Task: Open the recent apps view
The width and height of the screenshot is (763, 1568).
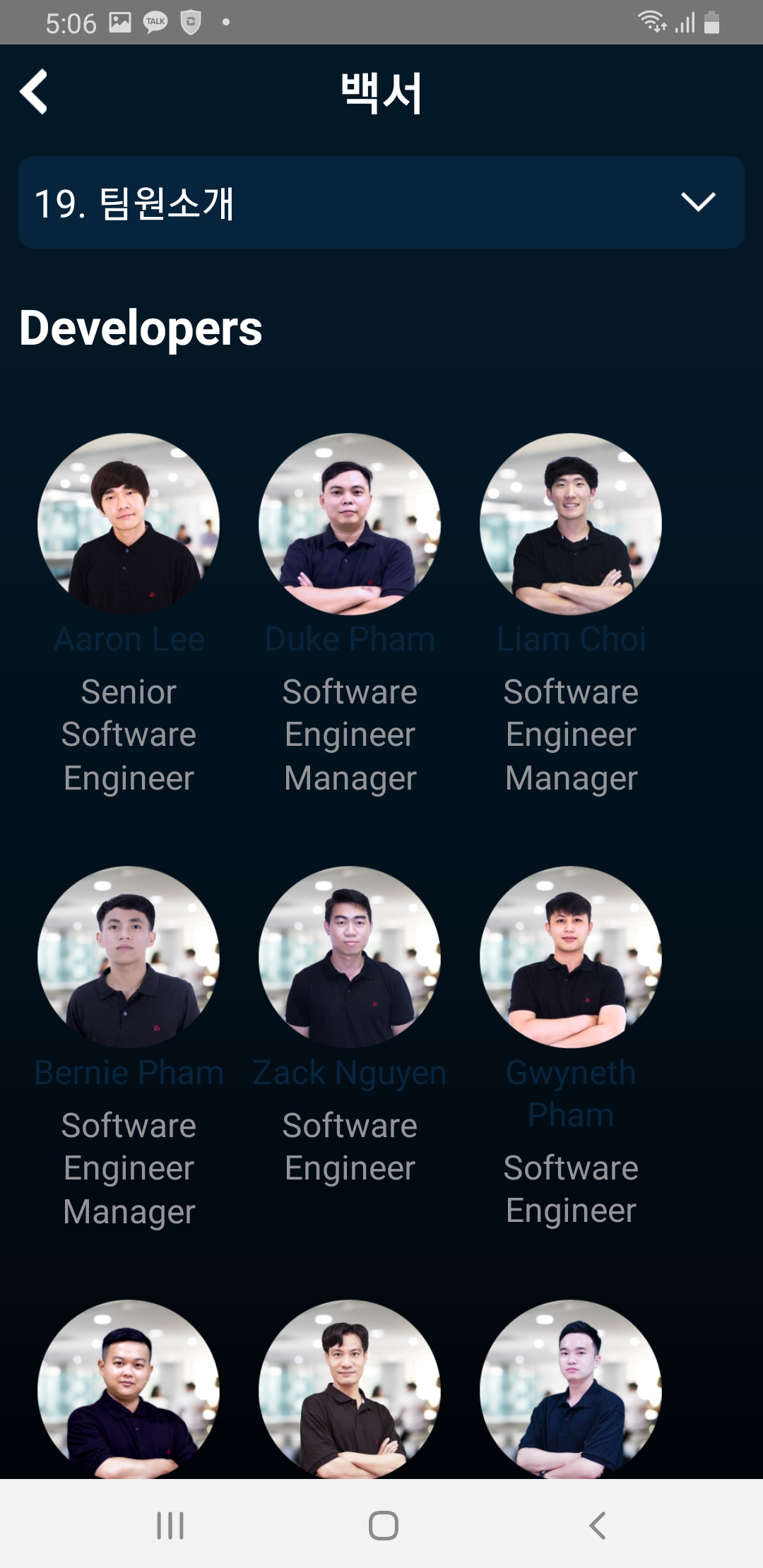Action: (170, 1525)
